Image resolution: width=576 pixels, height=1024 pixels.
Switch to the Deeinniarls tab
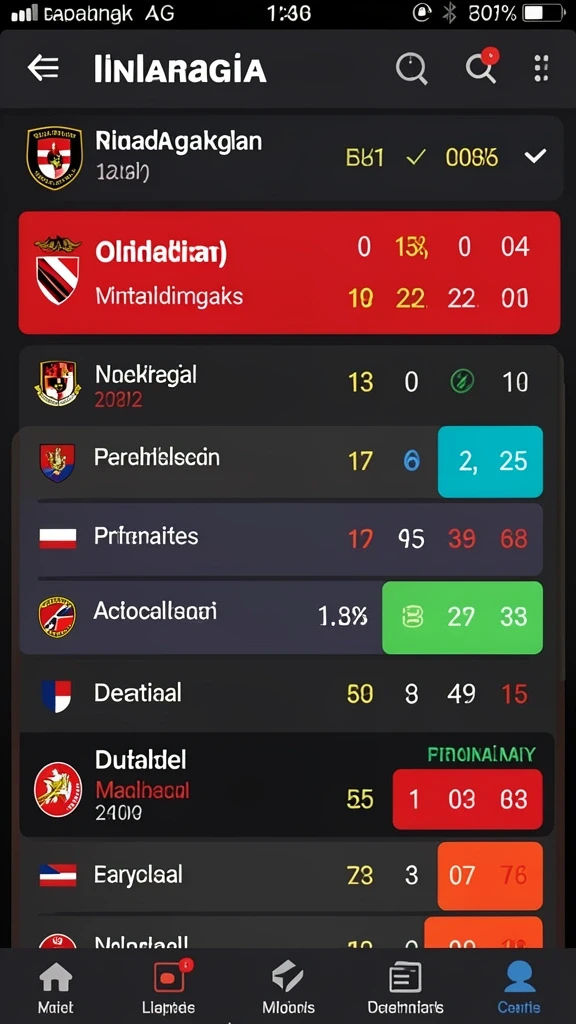click(406, 987)
